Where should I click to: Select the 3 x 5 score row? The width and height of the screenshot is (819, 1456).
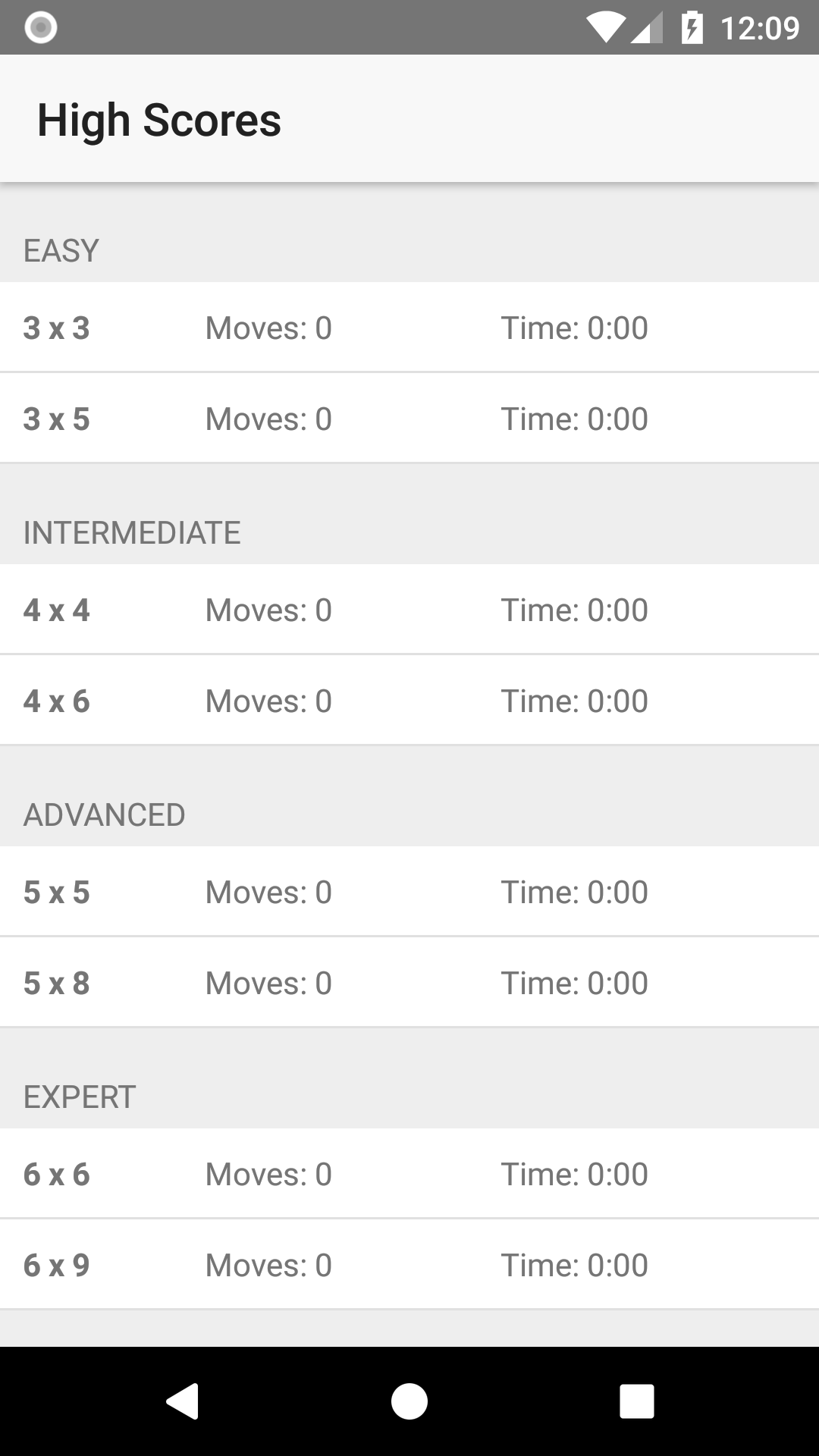[x=409, y=418]
